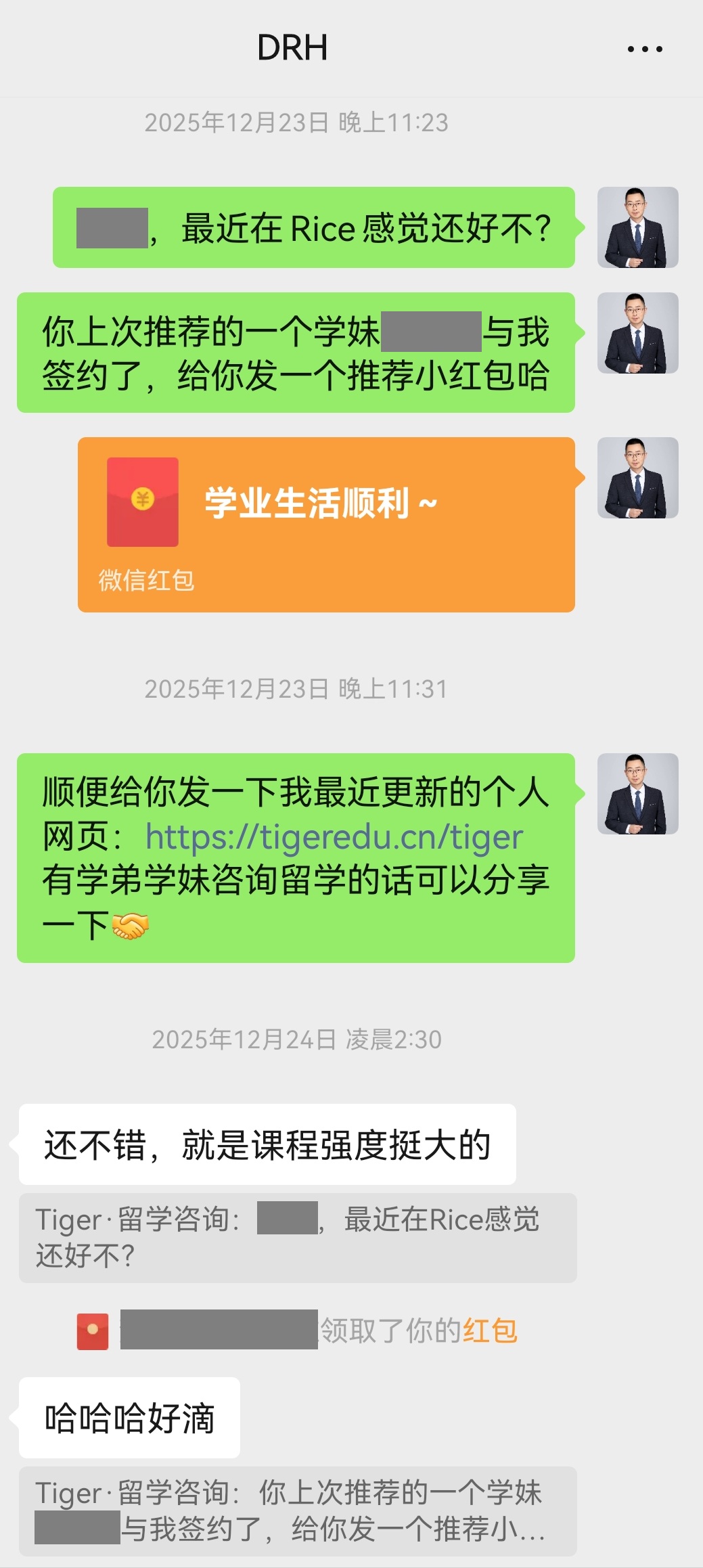The height and width of the screenshot is (1568, 703).
Task: Jump to quoted message under 还不错 reply
Action: coord(297,1238)
